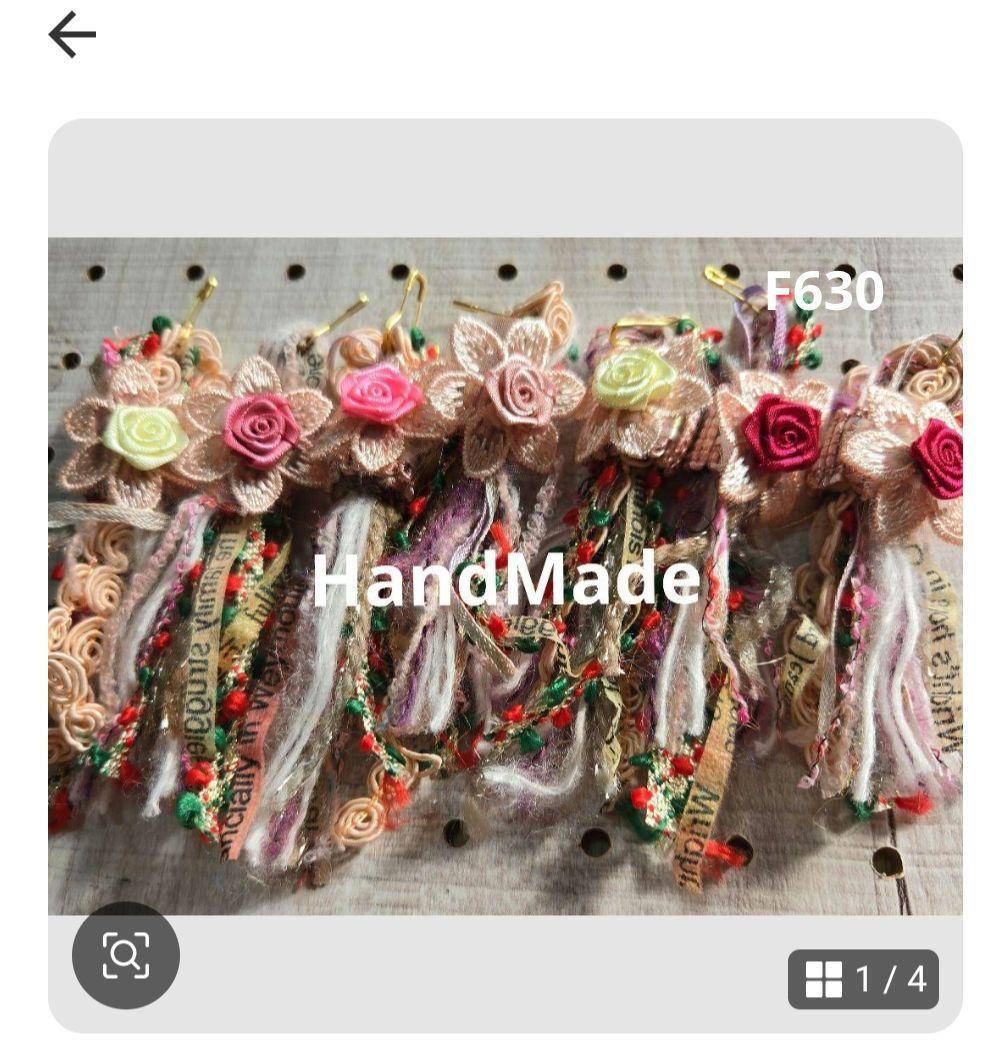Open the 1 / 4 photo gallery grid

pyautogui.click(x=863, y=979)
